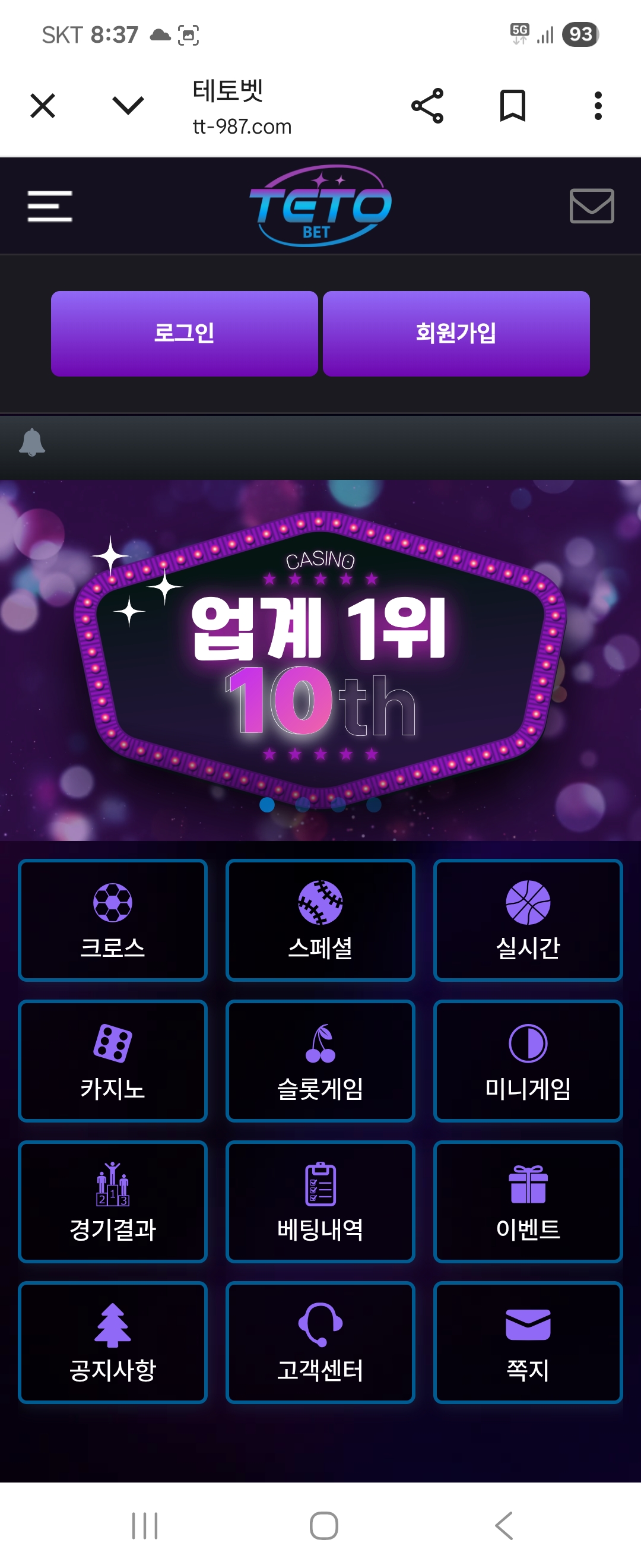Image resolution: width=641 pixels, height=1568 pixels.
Task: Close the in-app browser tab
Action: point(43,106)
